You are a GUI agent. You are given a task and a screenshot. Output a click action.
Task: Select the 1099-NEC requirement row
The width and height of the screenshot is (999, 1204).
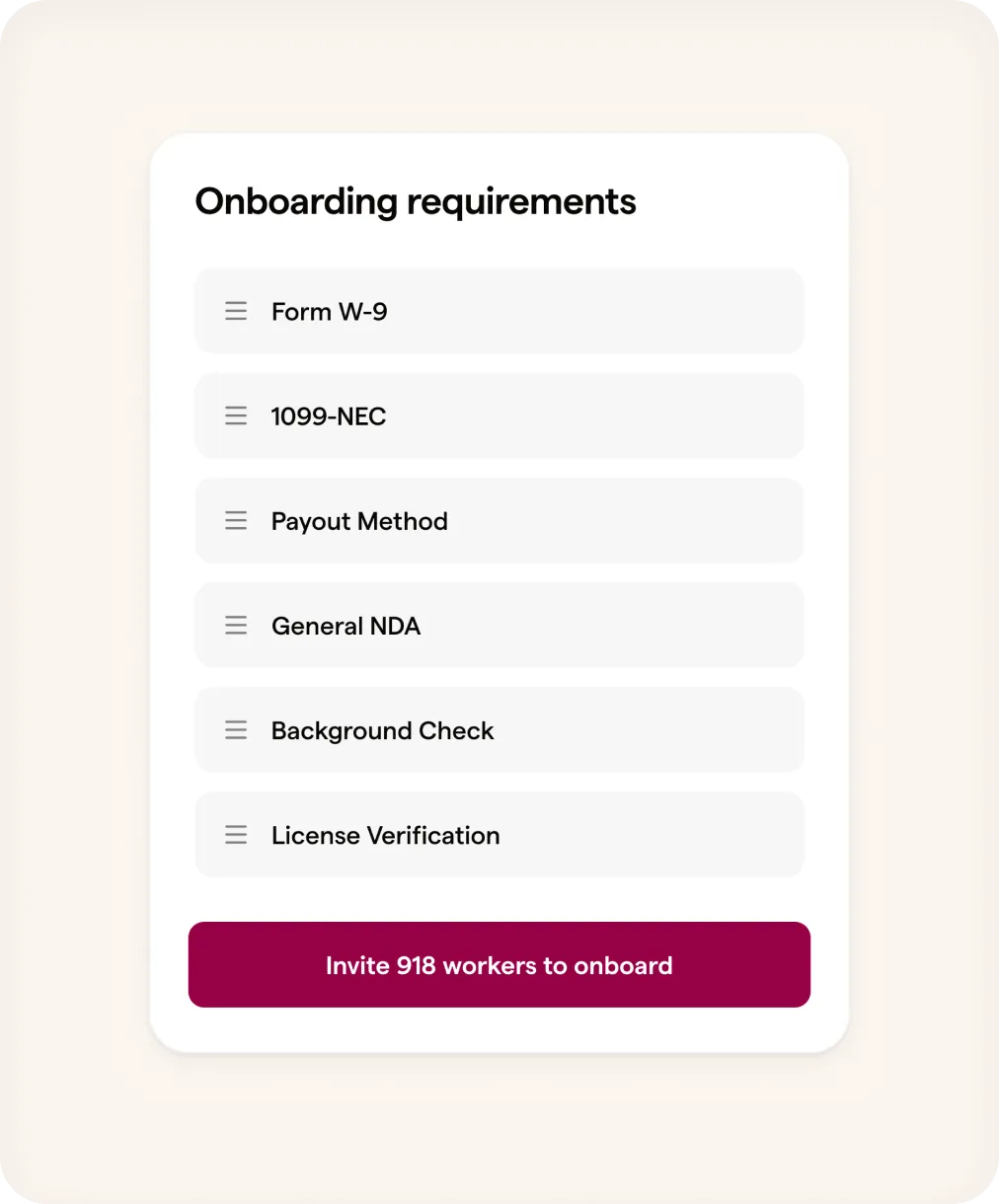[x=543, y=415]
